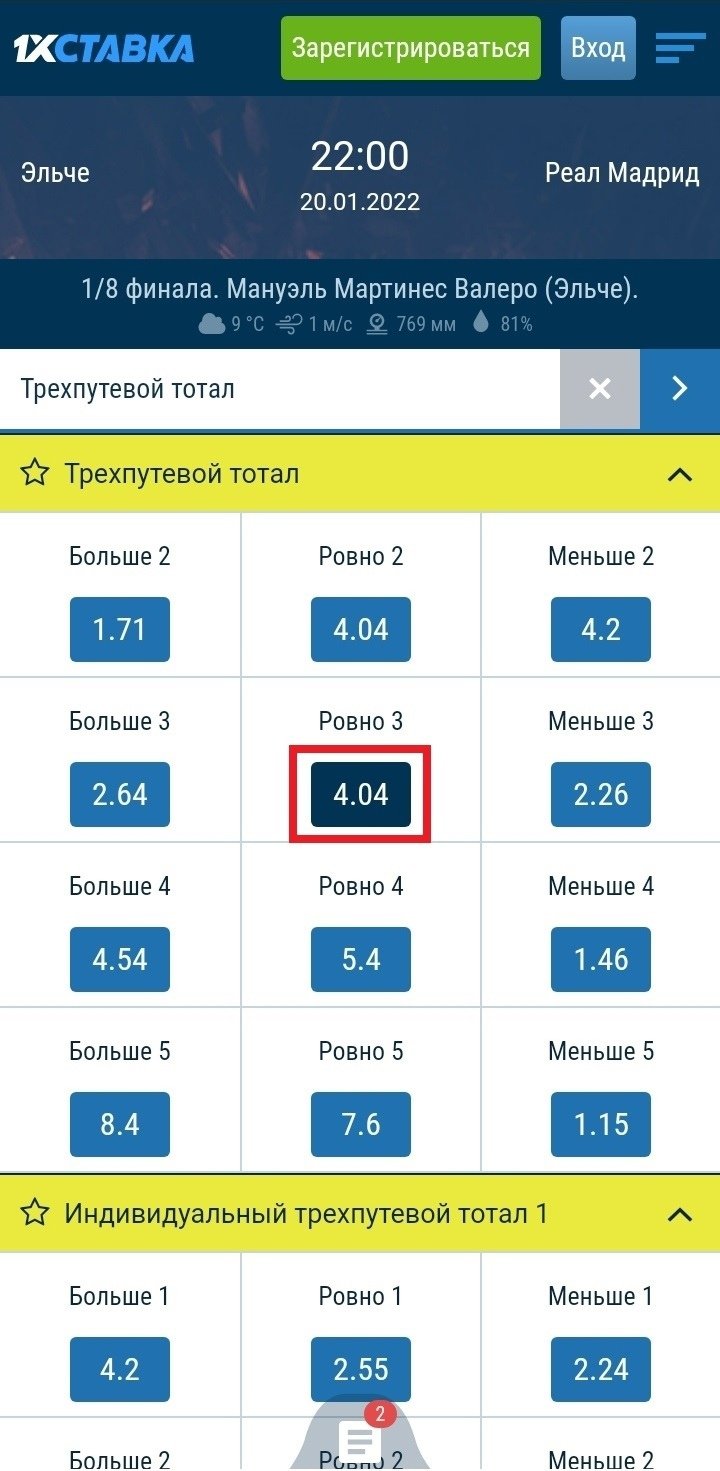Go to next market with arrow button

[x=680, y=389]
